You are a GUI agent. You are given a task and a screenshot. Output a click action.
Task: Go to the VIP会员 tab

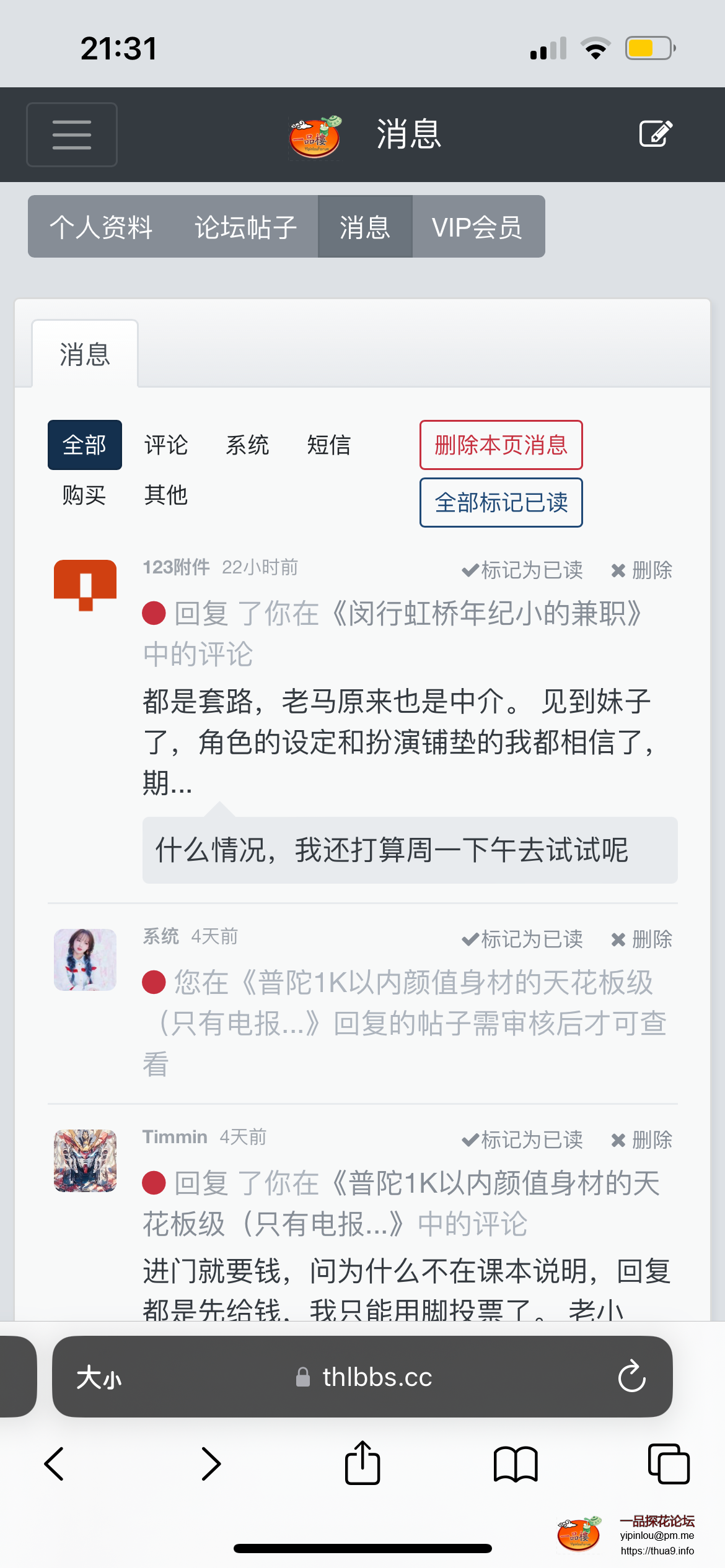pyautogui.click(x=477, y=227)
